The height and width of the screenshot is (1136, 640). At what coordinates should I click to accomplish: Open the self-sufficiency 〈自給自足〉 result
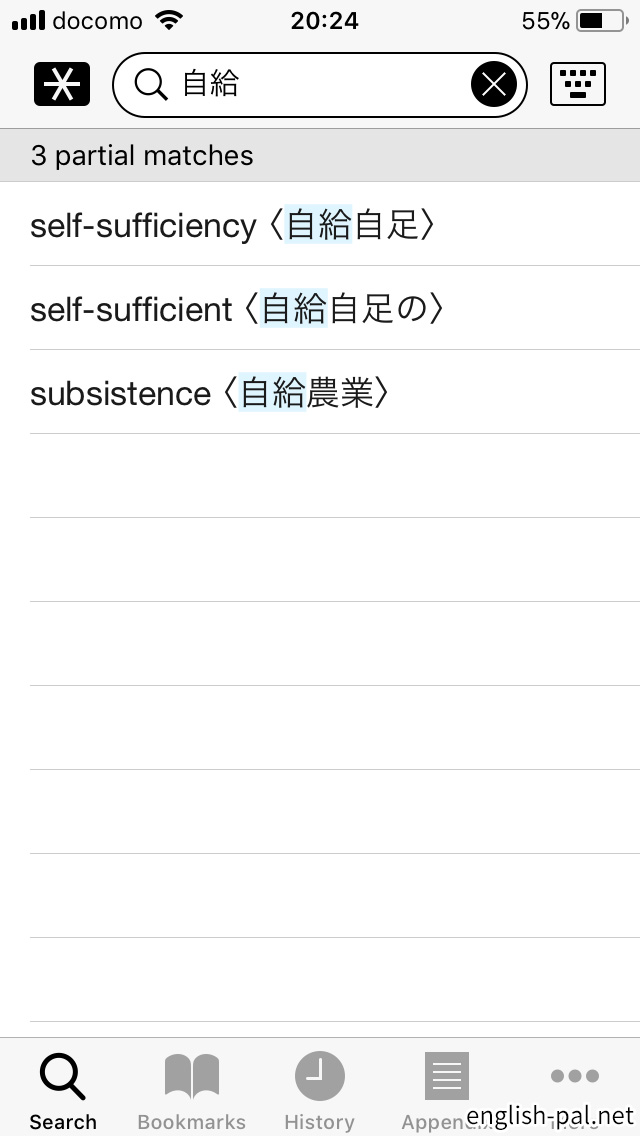(x=234, y=225)
